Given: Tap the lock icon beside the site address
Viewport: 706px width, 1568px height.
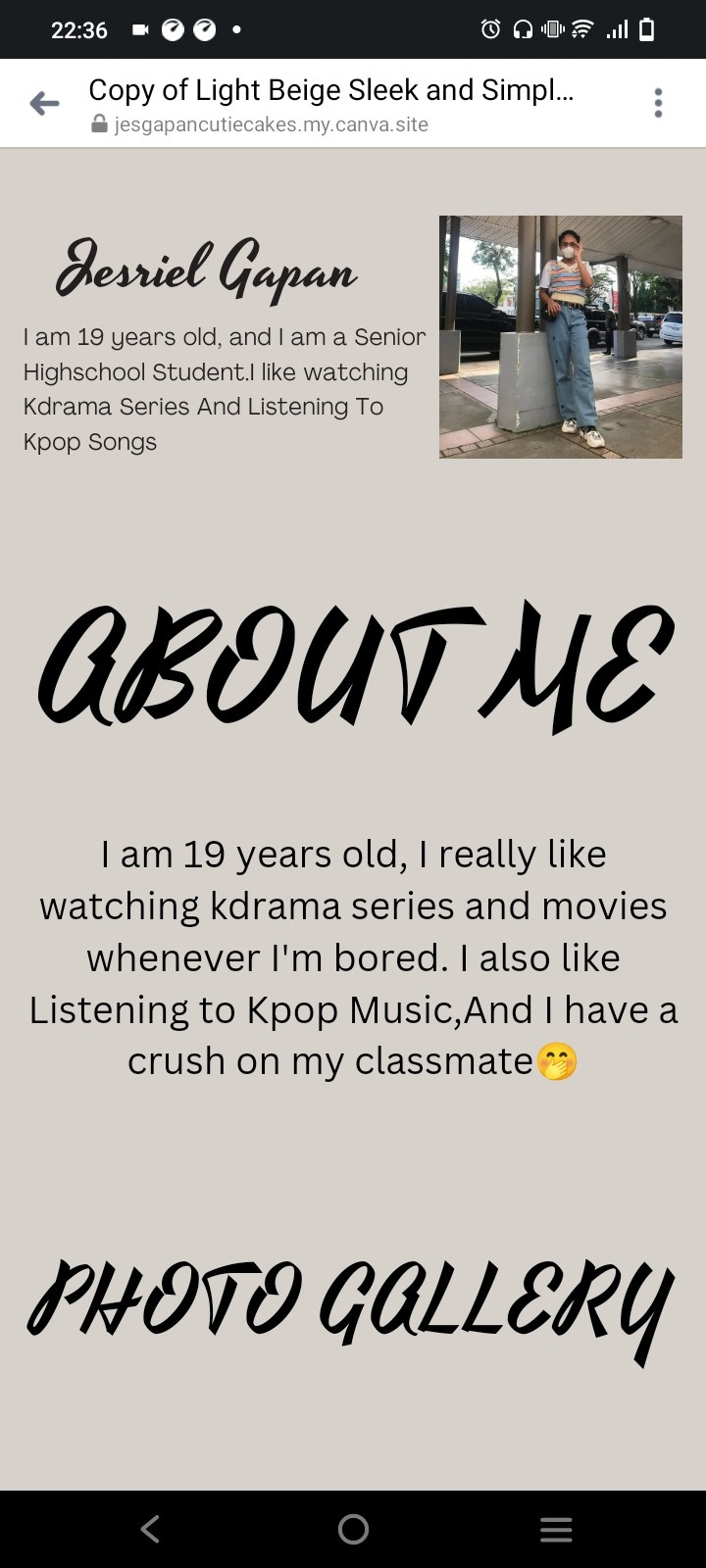Looking at the screenshot, I should pos(98,124).
